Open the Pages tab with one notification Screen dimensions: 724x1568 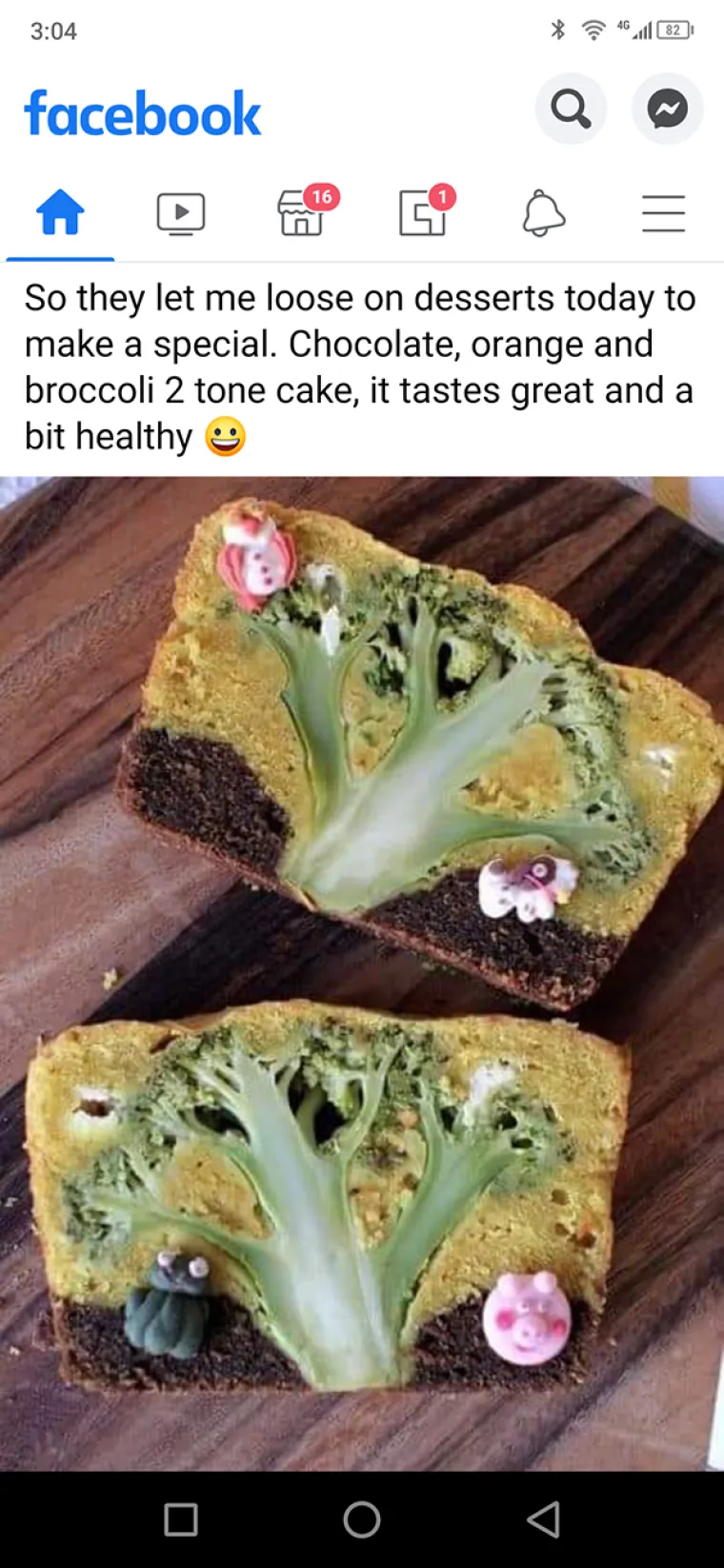point(422,212)
